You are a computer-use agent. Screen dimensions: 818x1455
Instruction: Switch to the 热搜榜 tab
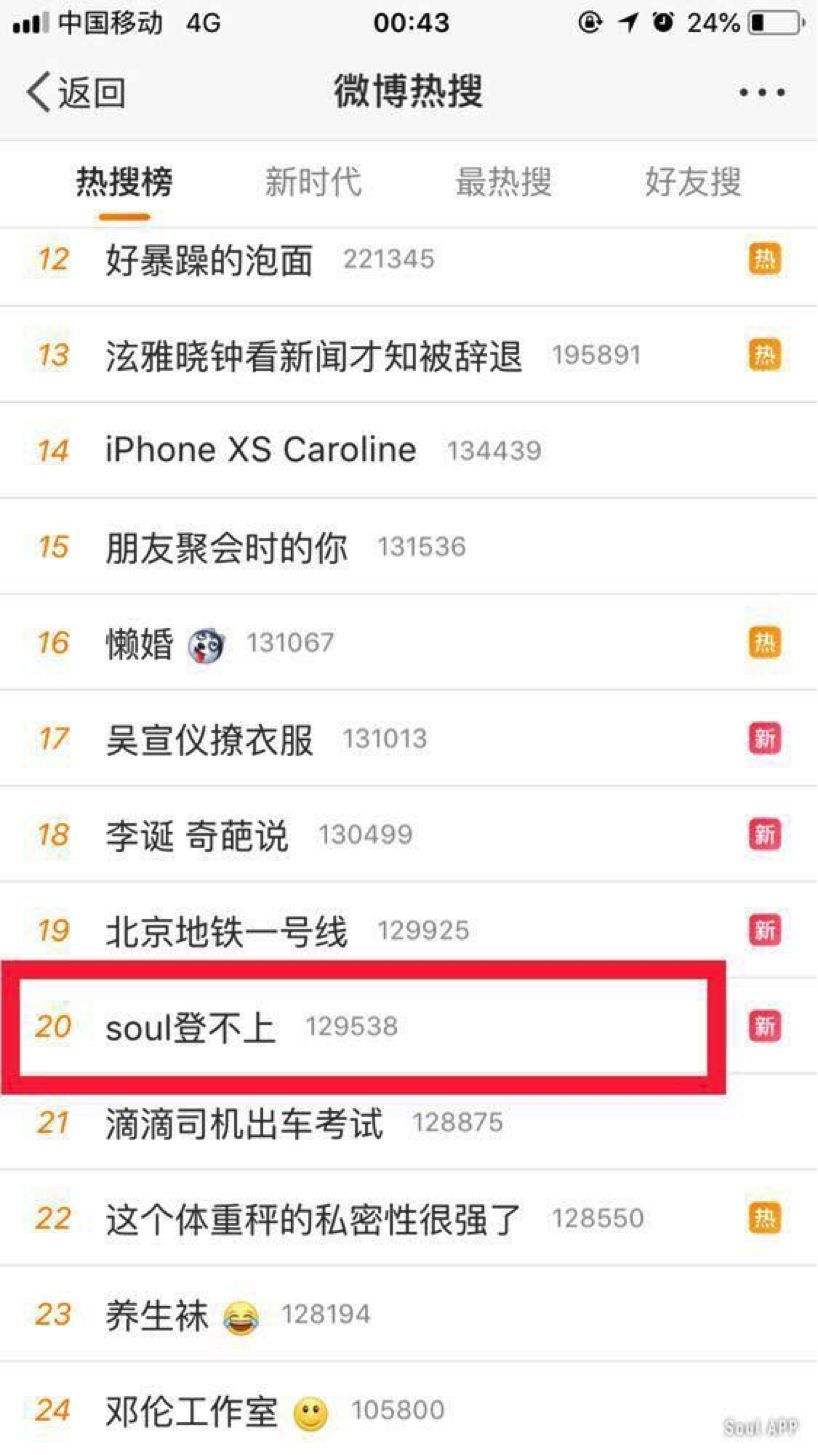(x=124, y=182)
